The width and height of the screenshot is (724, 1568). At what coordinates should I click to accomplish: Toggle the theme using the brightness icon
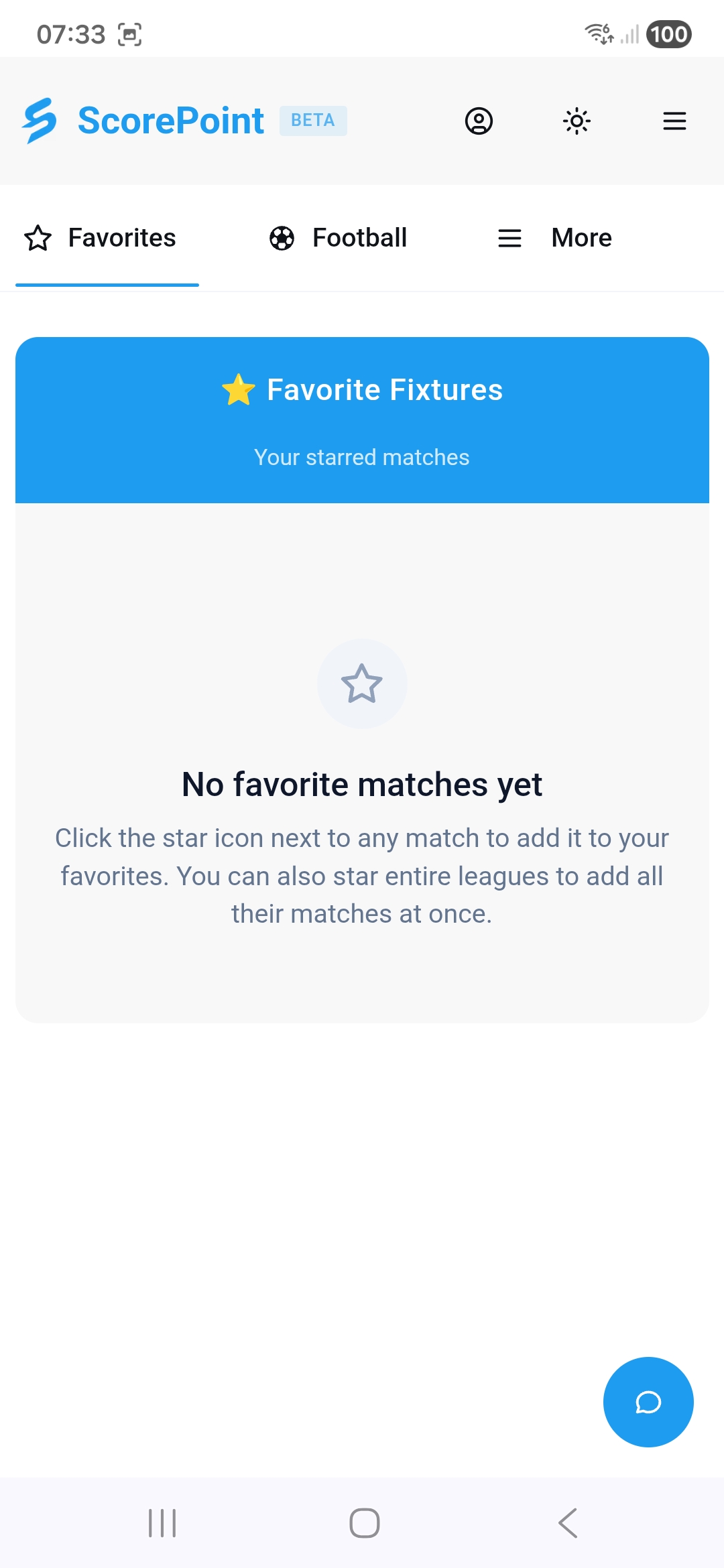[x=575, y=121]
